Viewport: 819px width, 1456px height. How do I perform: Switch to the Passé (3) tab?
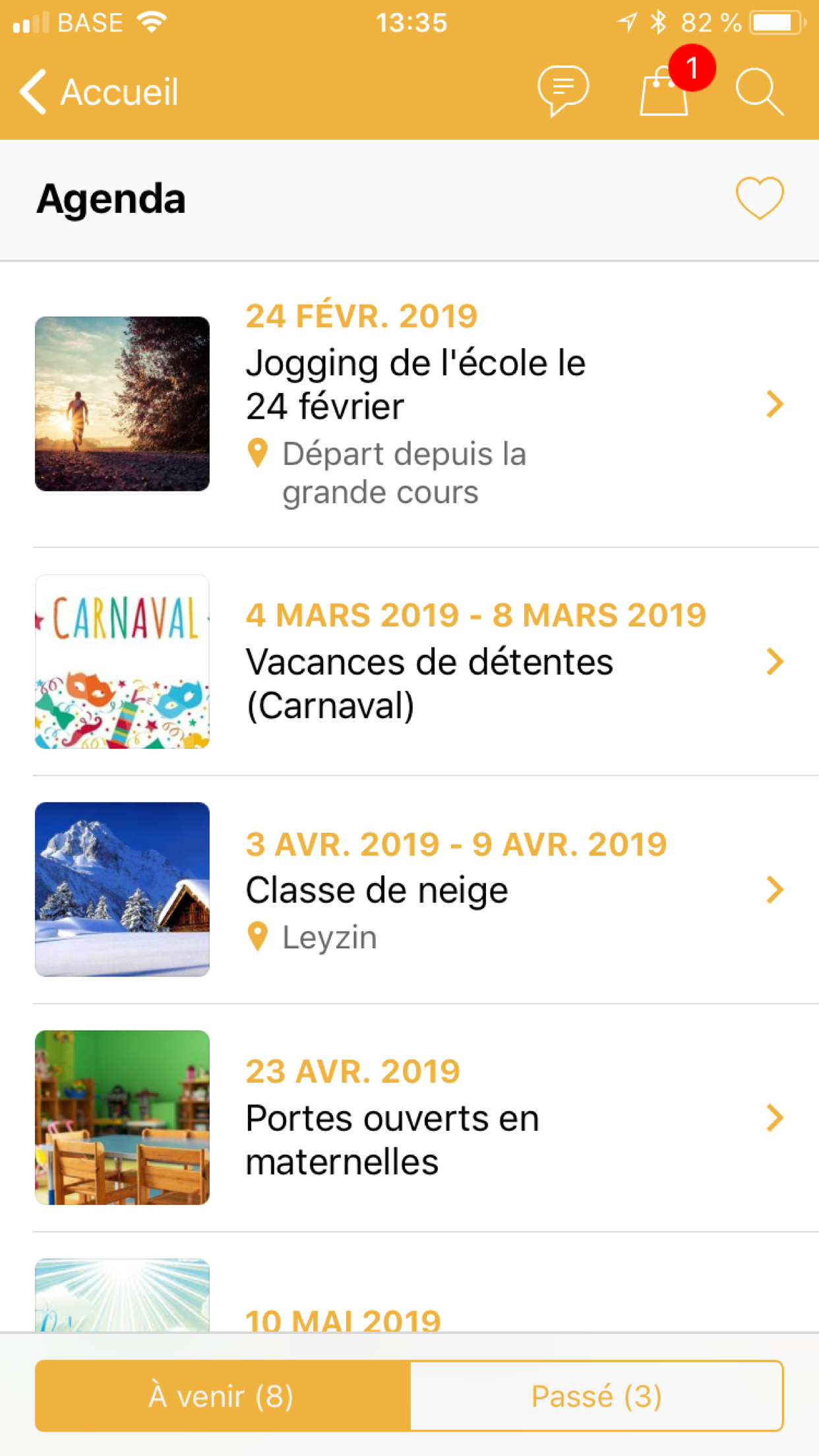596,1396
